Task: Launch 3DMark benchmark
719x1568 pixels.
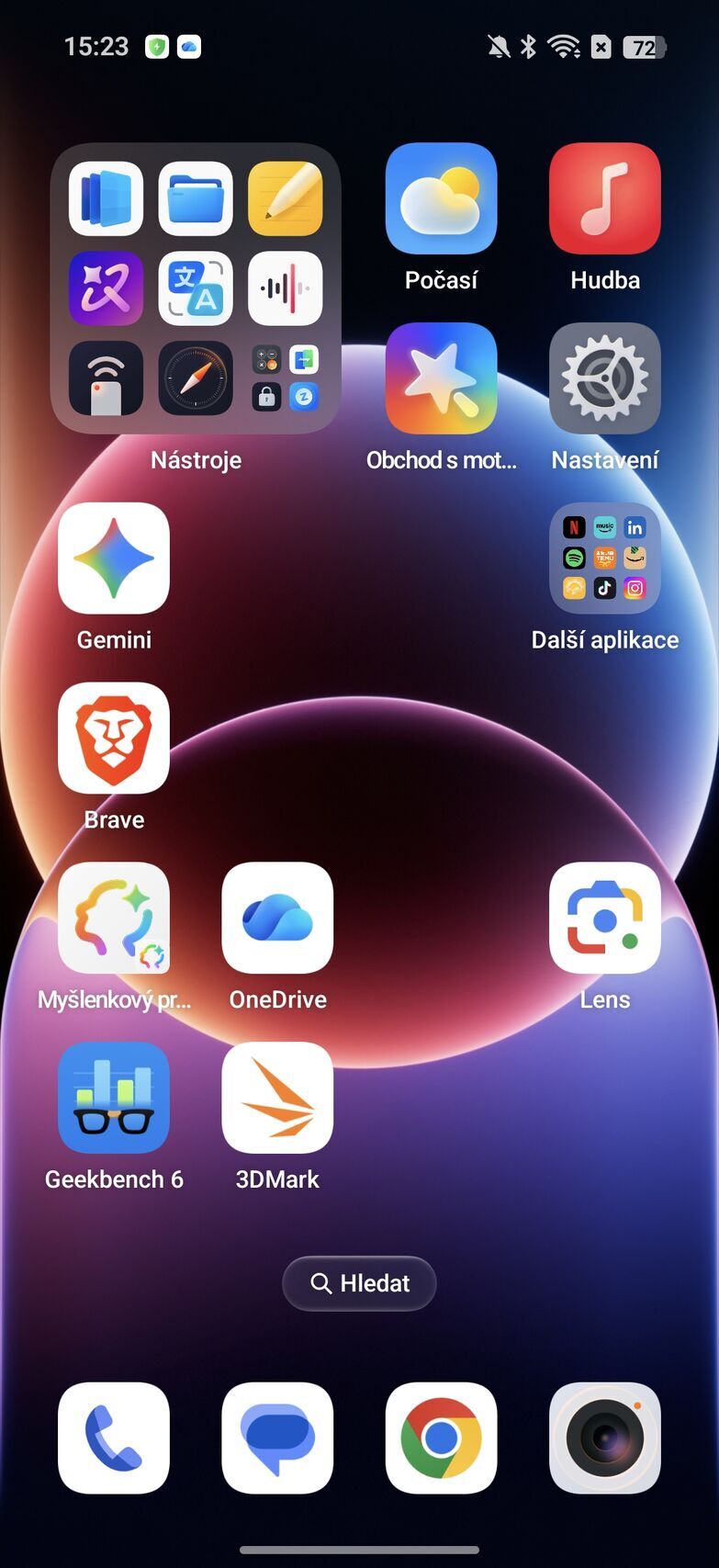Action: [x=277, y=1098]
